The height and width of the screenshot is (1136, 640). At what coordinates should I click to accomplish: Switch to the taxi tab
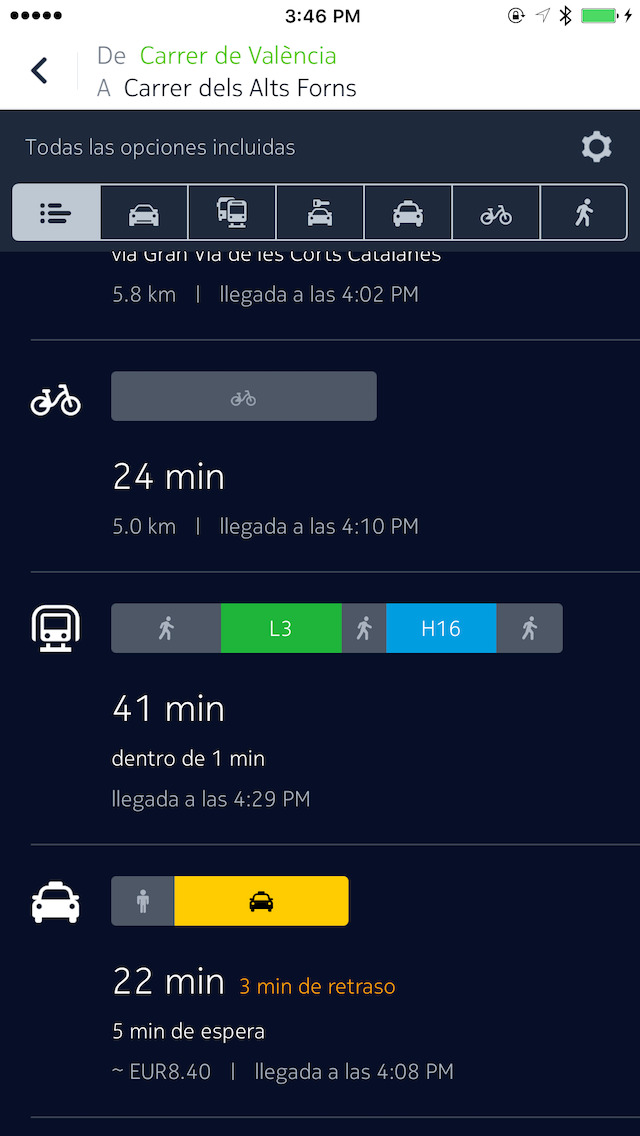(408, 213)
